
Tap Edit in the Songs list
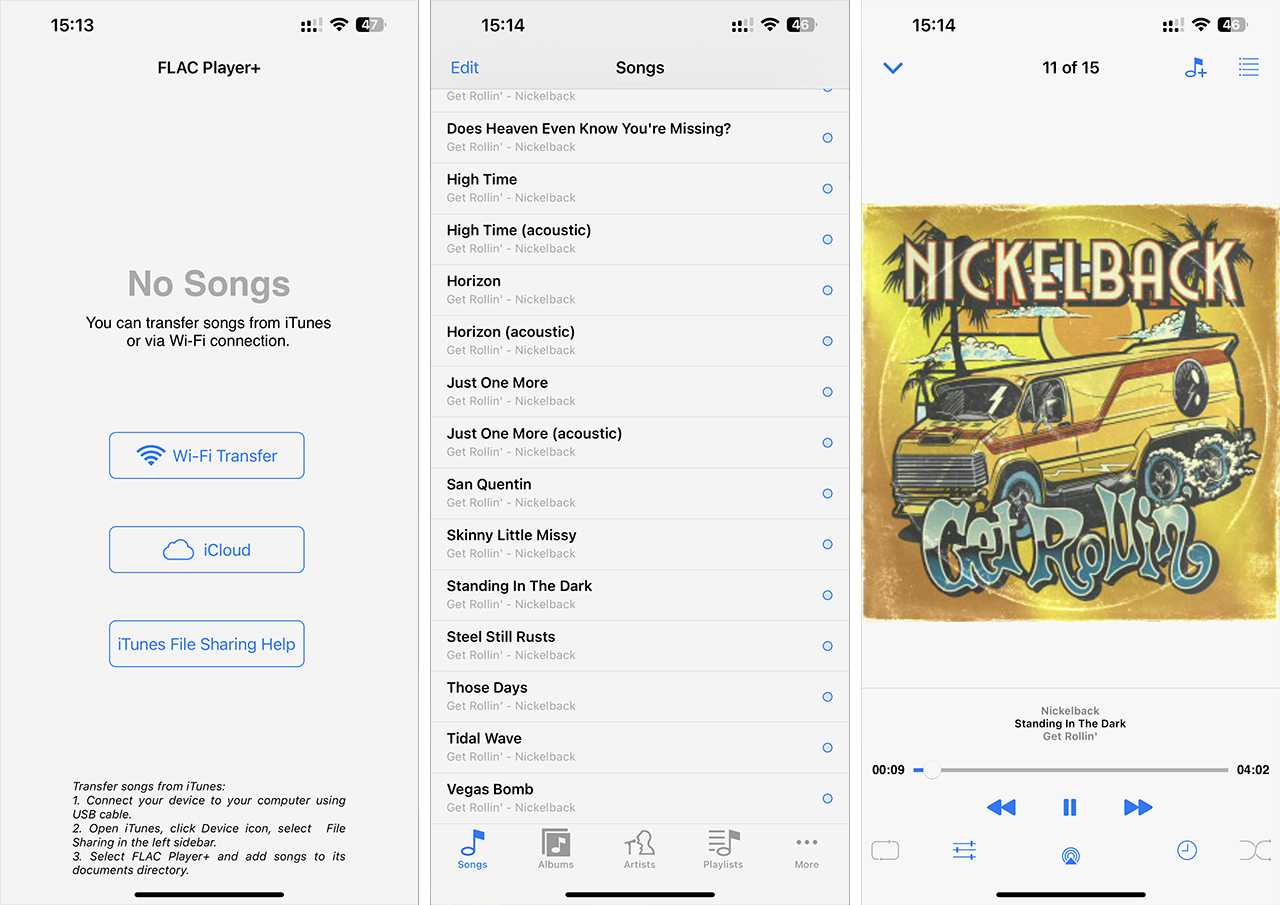[464, 68]
